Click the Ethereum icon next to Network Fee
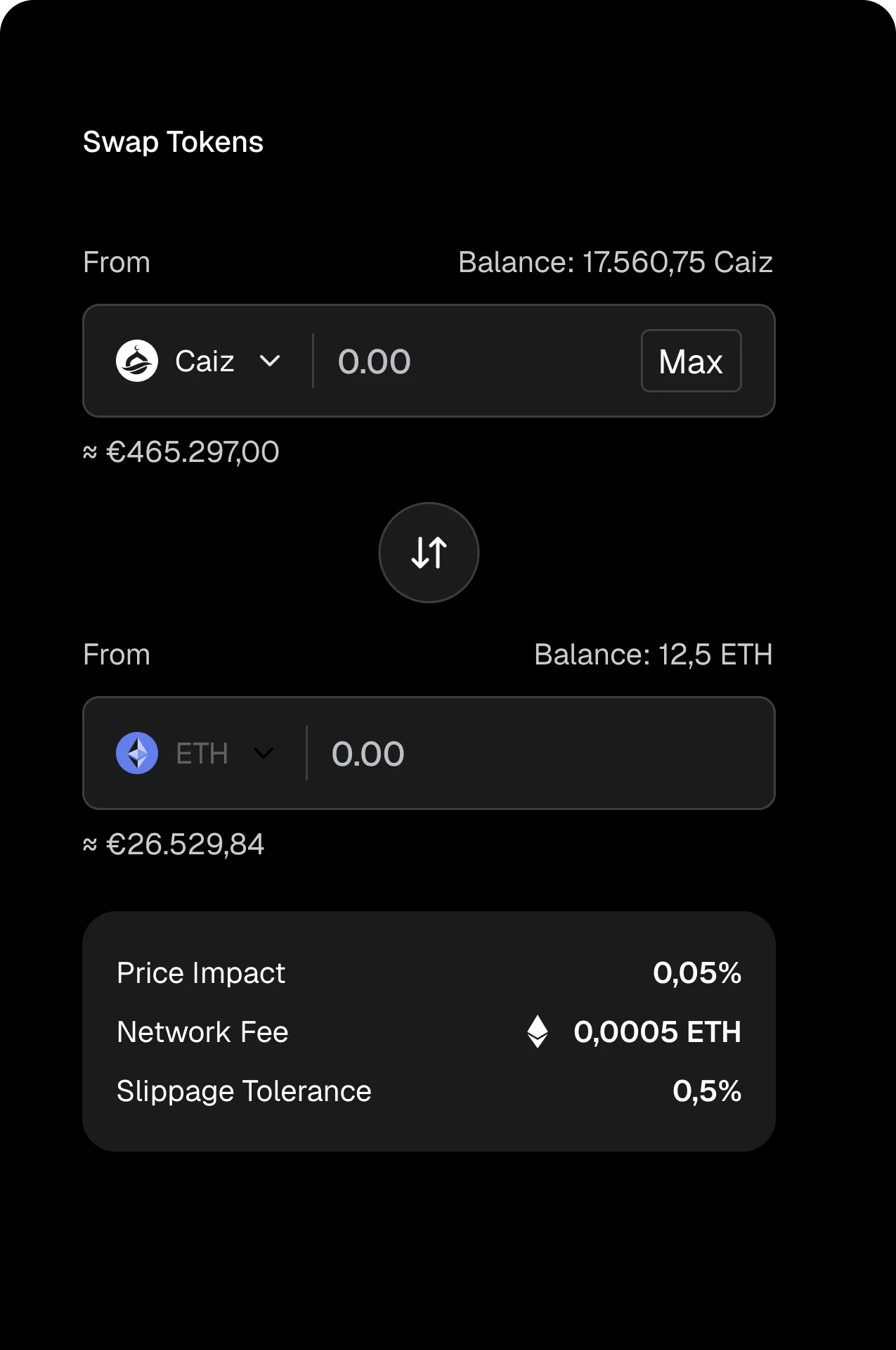 point(538,1031)
